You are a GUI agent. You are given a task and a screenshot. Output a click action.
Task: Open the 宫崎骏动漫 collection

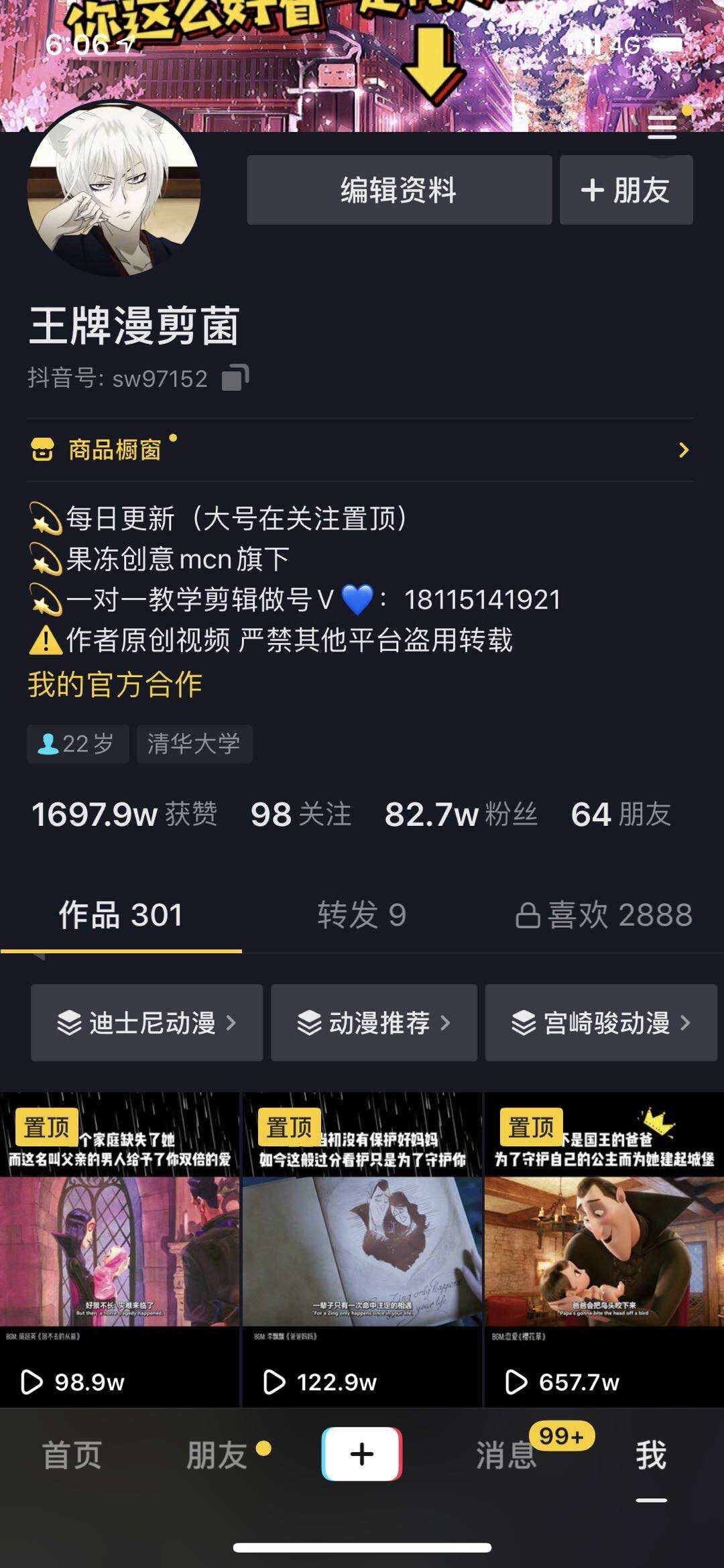(x=601, y=1022)
